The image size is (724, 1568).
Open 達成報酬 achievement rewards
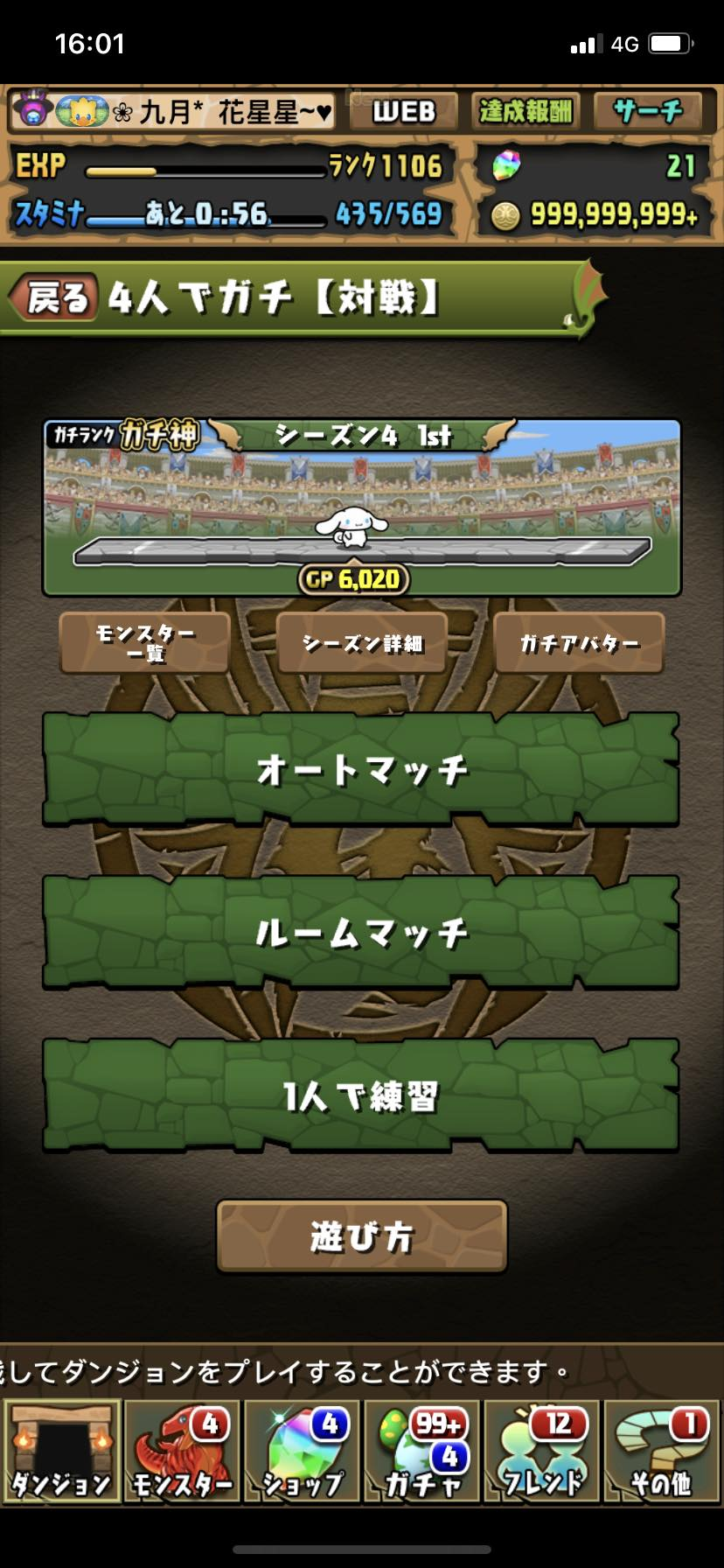[526, 111]
